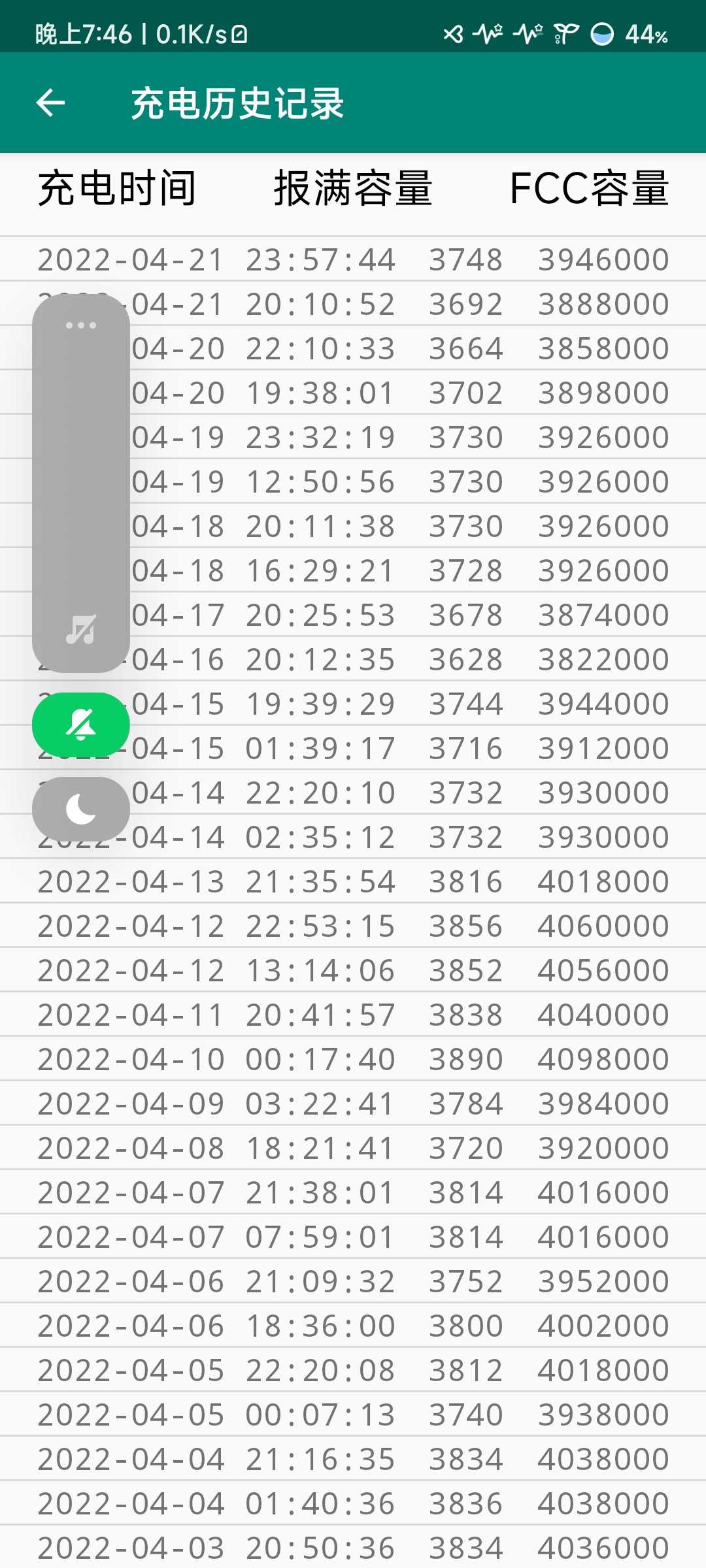Tap the muted media note icon
The width and height of the screenshot is (706, 1568).
(81, 630)
